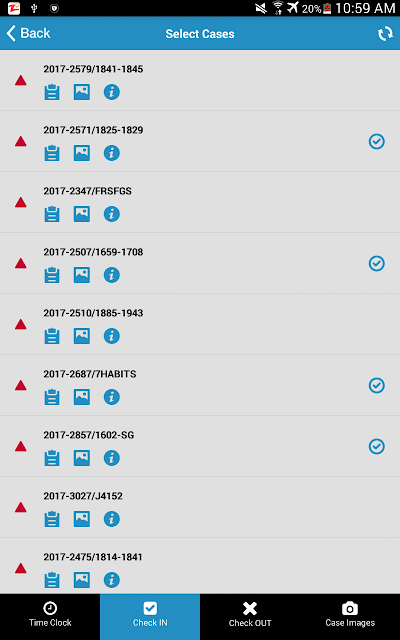
Task: Go back using the Back button
Action: point(28,33)
